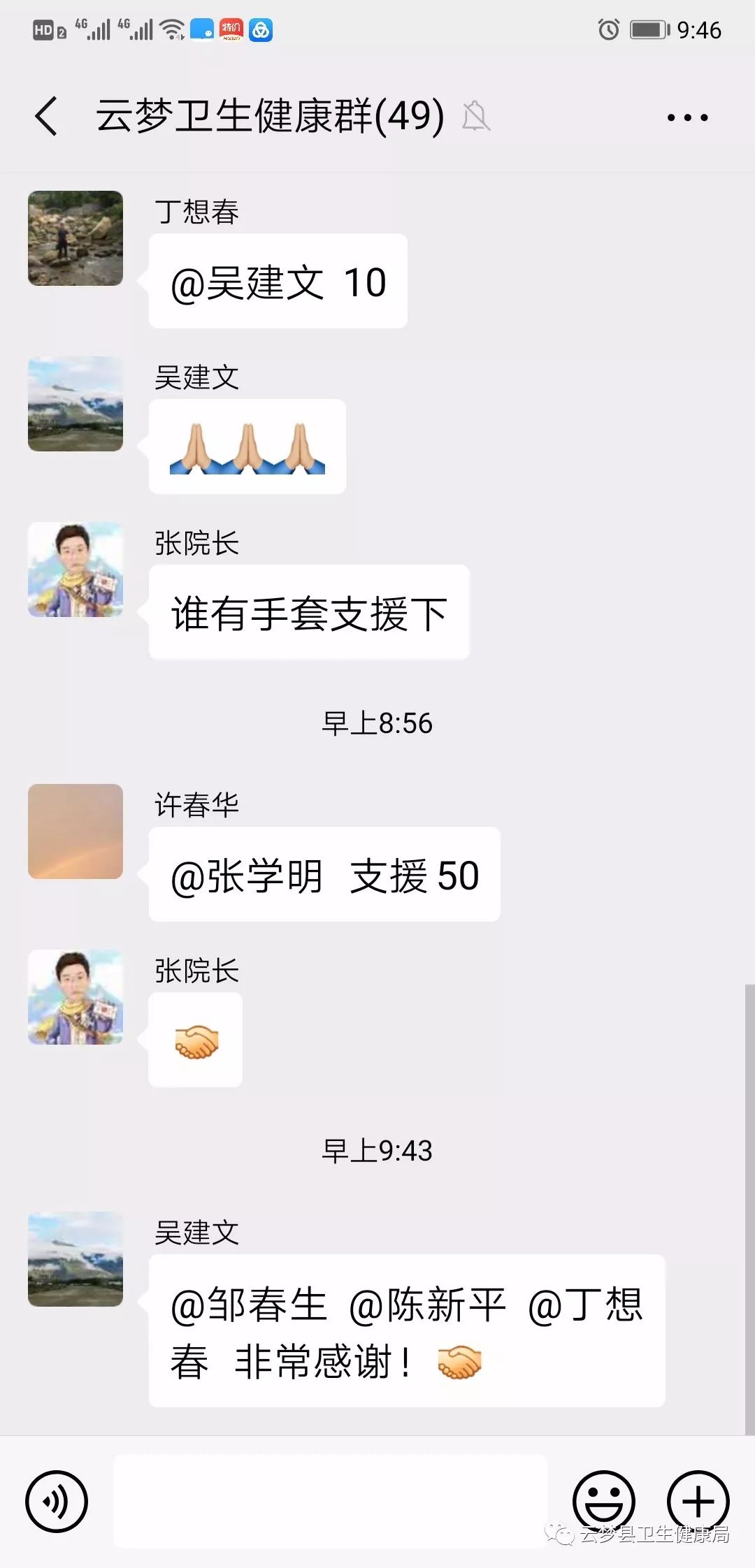Open the emoji picker
Image resolution: width=755 pixels, height=1568 pixels.
[x=603, y=1500]
